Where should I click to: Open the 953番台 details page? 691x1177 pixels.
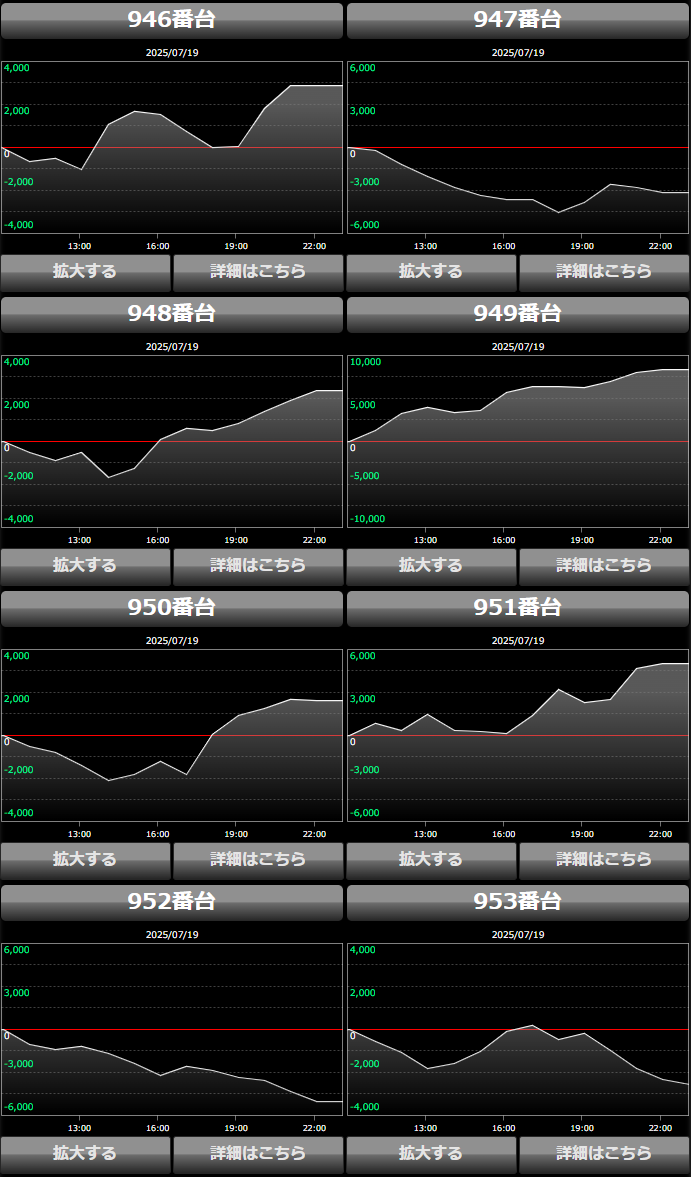pos(604,1155)
